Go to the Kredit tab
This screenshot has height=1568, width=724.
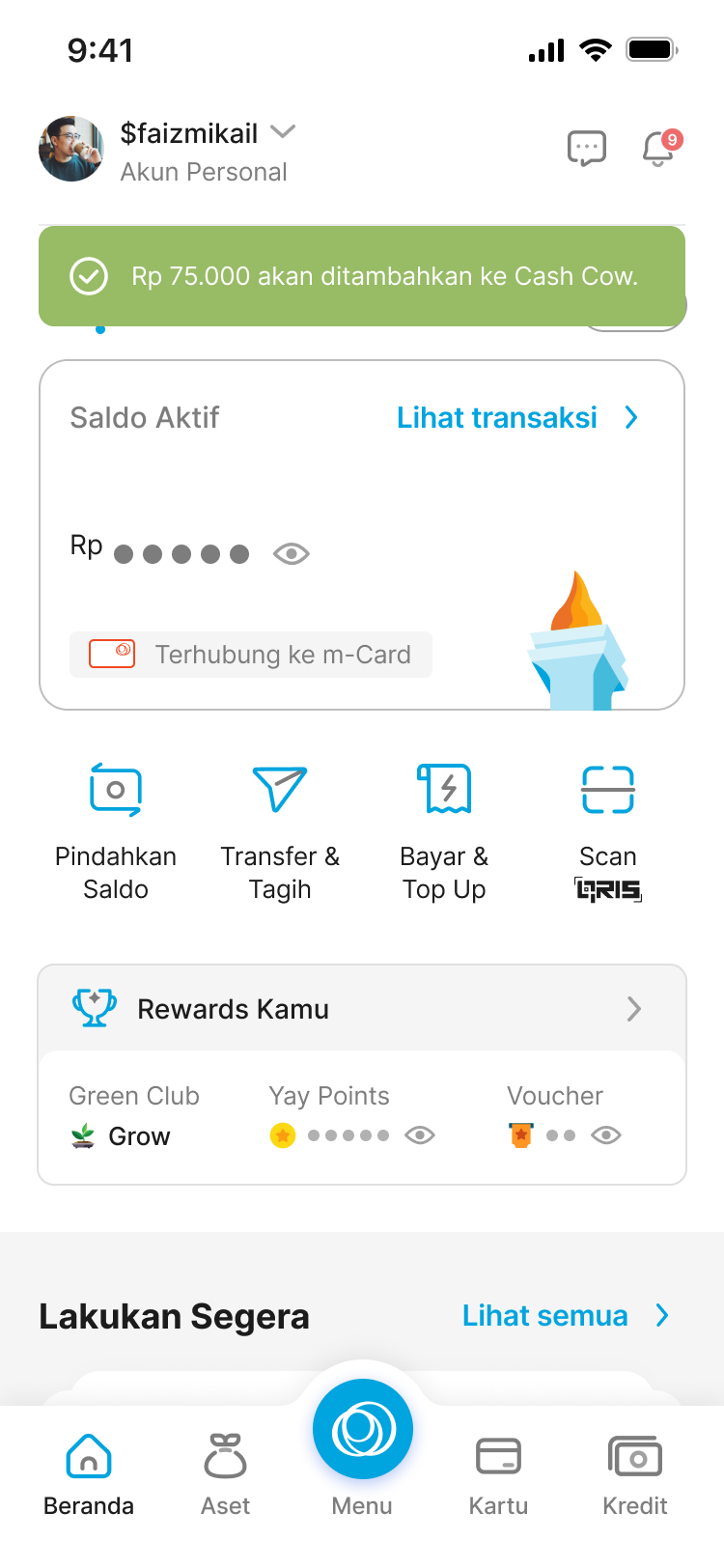tap(635, 1474)
